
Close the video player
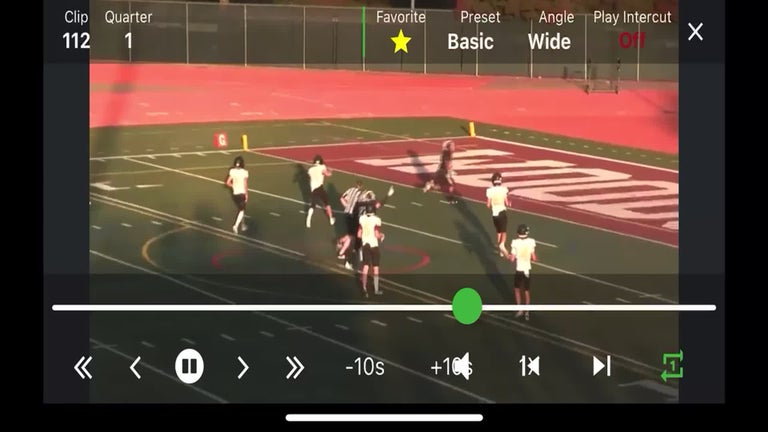[695, 32]
